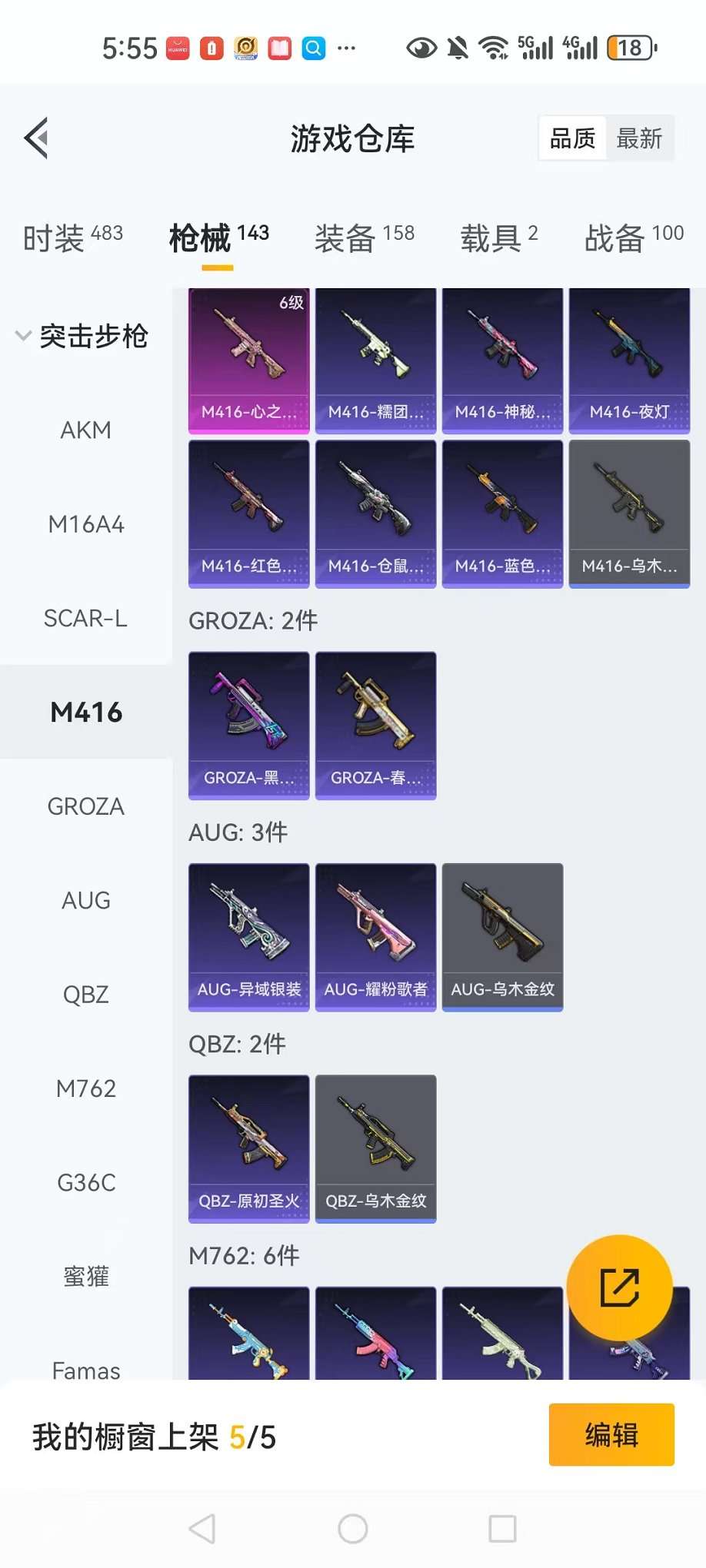Switch to the 装备 tab
Viewport: 706px width, 1568px height.
coord(364,238)
